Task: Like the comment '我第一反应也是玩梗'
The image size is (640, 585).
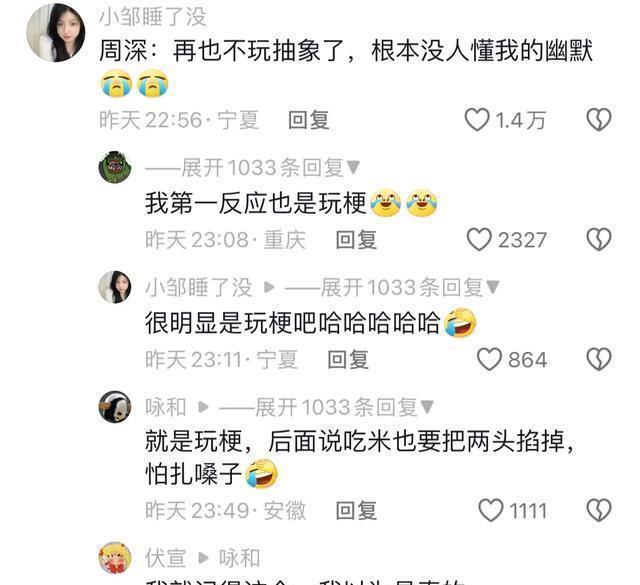Action: click(x=481, y=239)
